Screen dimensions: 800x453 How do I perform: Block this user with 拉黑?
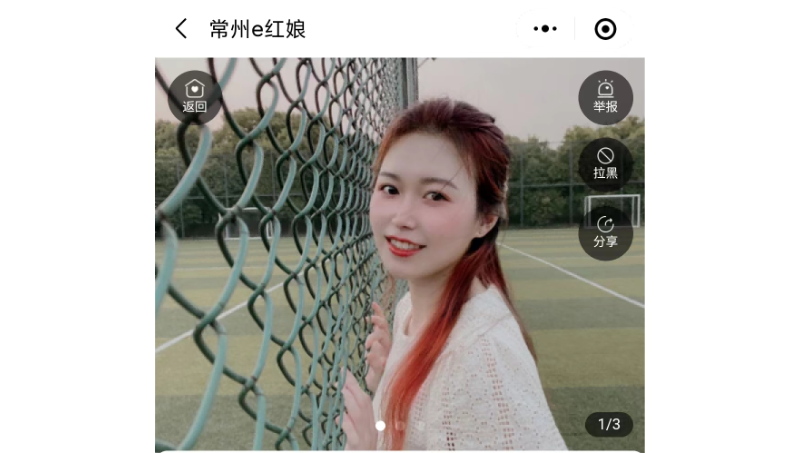coord(605,164)
